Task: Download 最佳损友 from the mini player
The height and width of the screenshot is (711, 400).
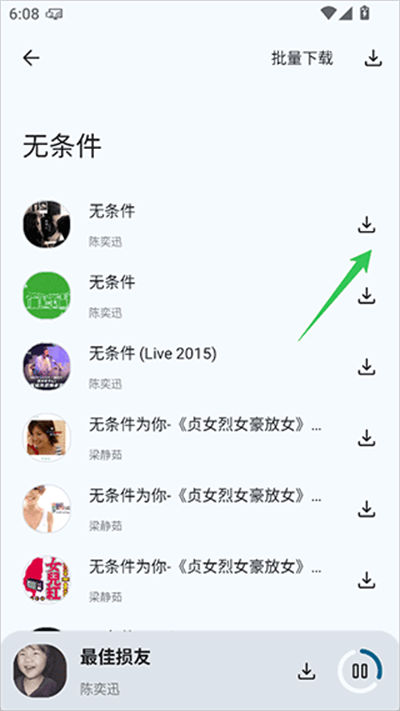Action: tap(306, 671)
